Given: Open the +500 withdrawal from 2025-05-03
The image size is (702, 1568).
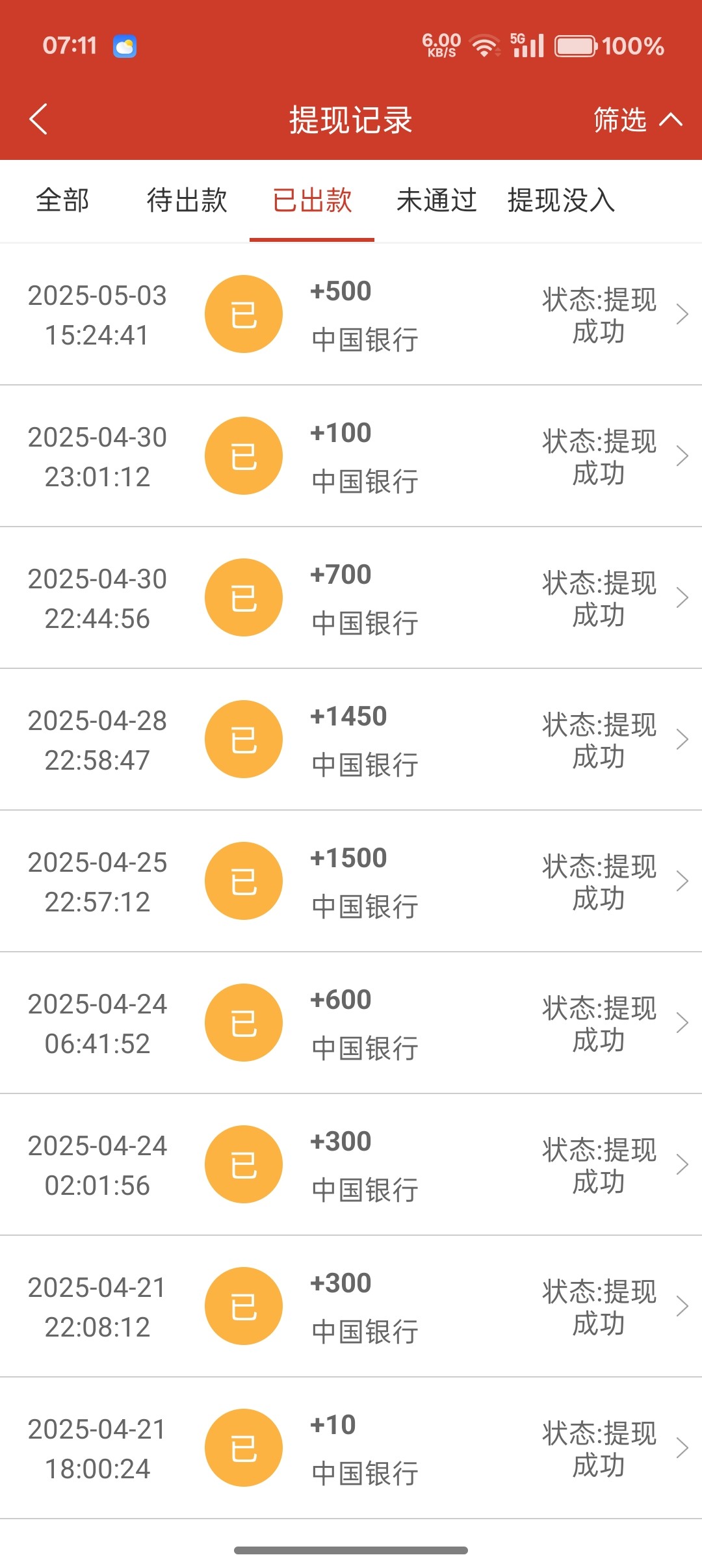Looking at the screenshot, I should (x=351, y=315).
